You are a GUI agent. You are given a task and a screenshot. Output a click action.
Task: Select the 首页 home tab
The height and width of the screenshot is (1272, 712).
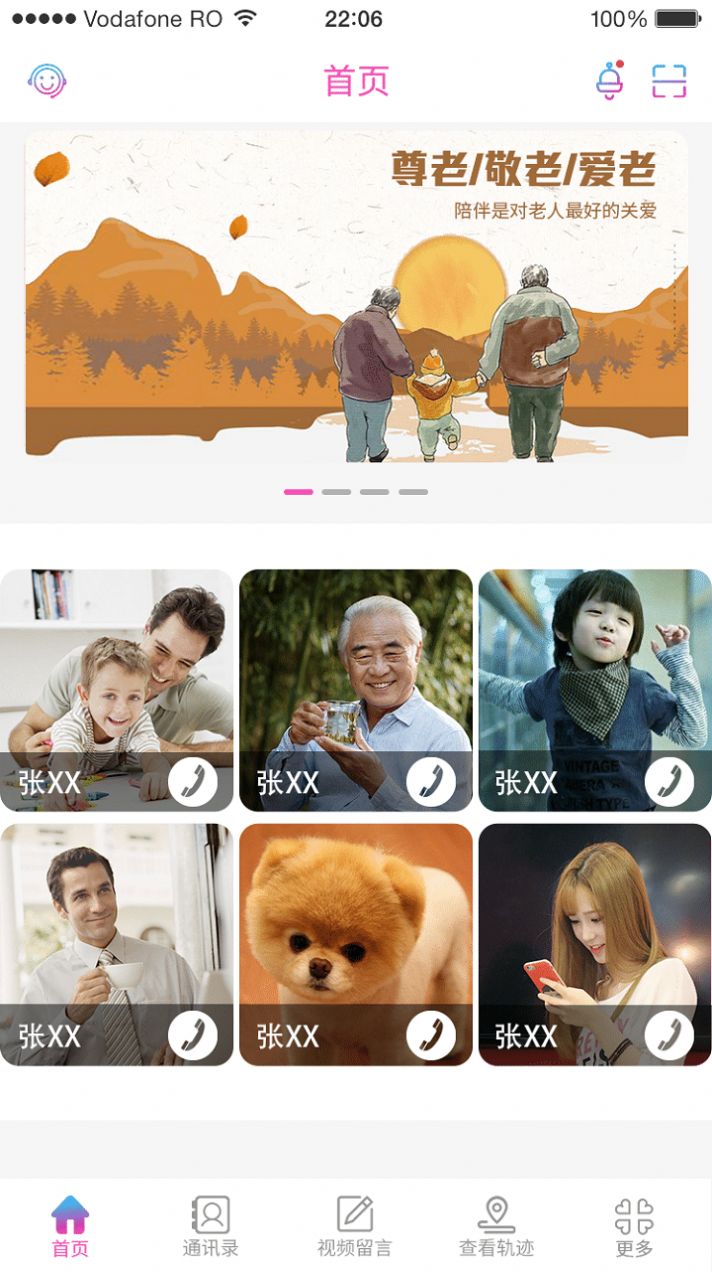pyautogui.click(x=70, y=1226)
